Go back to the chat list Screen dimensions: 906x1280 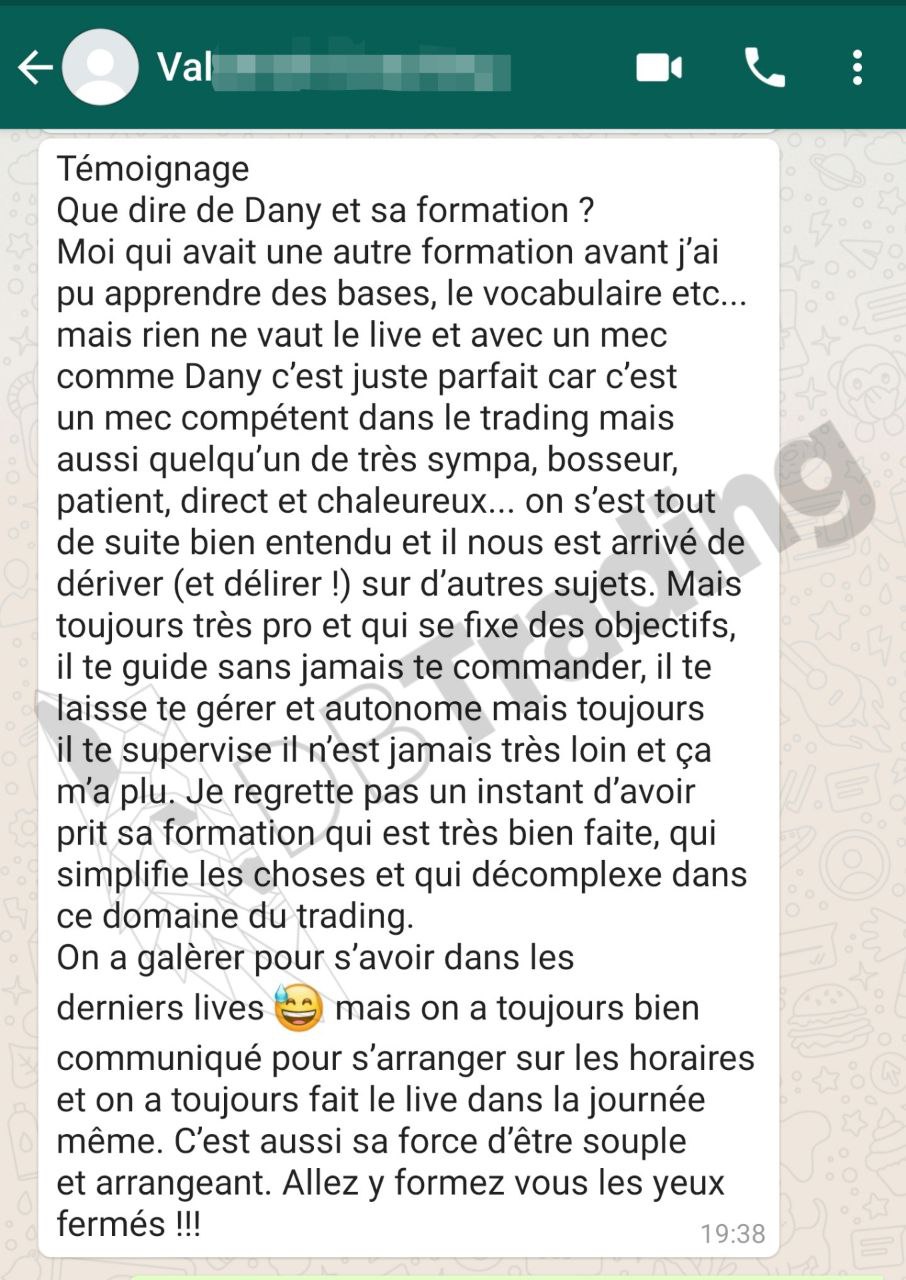click(x=35, y=68)
